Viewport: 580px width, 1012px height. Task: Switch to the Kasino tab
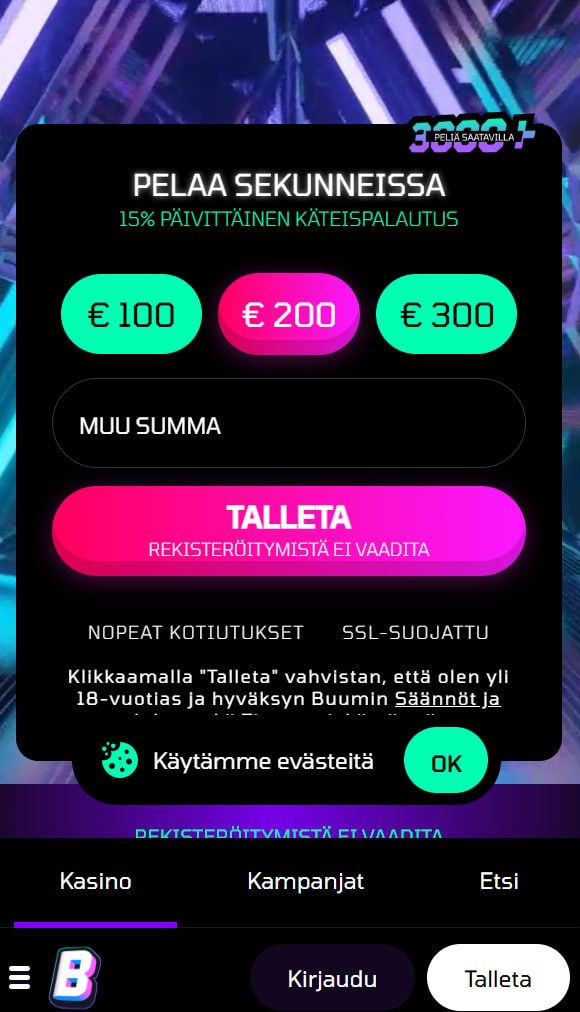point(95,882)
